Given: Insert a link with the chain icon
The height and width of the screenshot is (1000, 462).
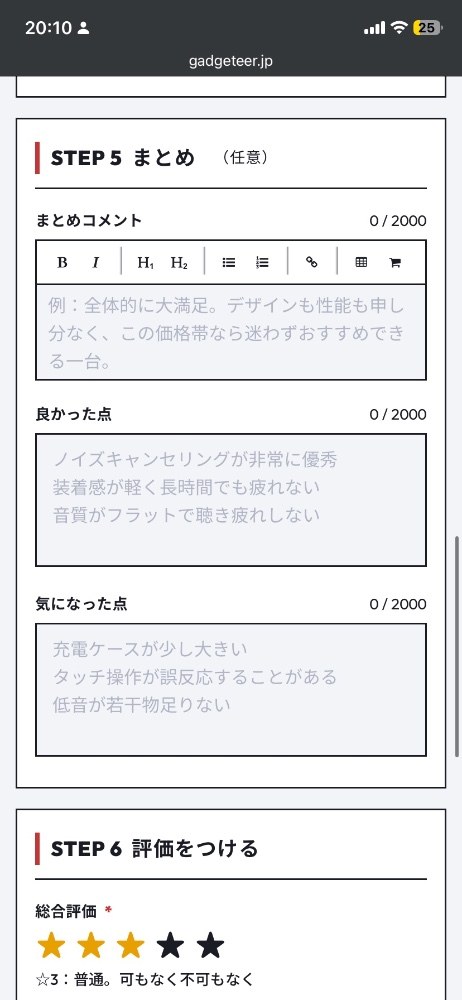Looking at the screenshot, I should click(x=311, y=263).
